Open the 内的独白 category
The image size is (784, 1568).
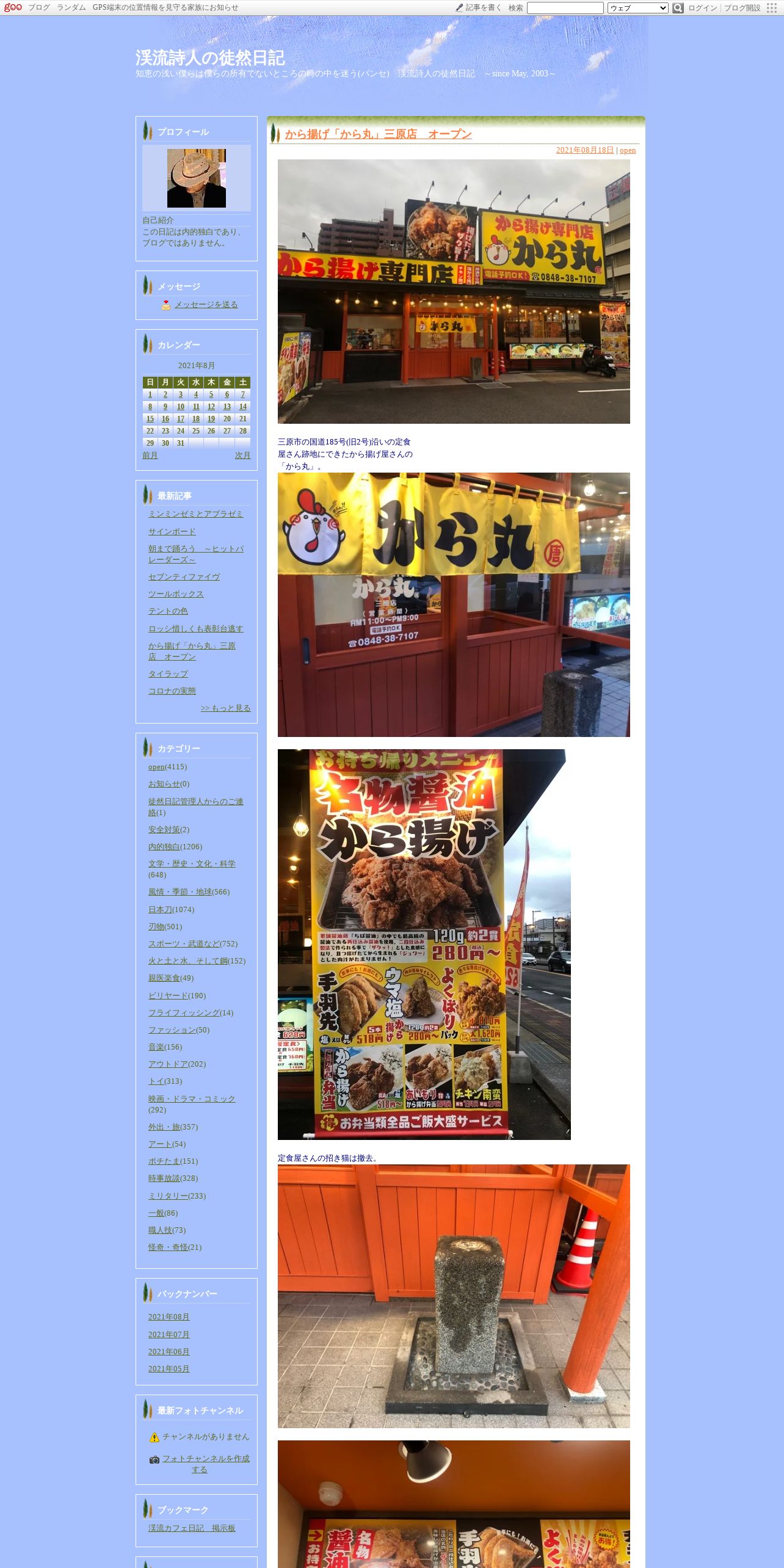click(164, 847)
